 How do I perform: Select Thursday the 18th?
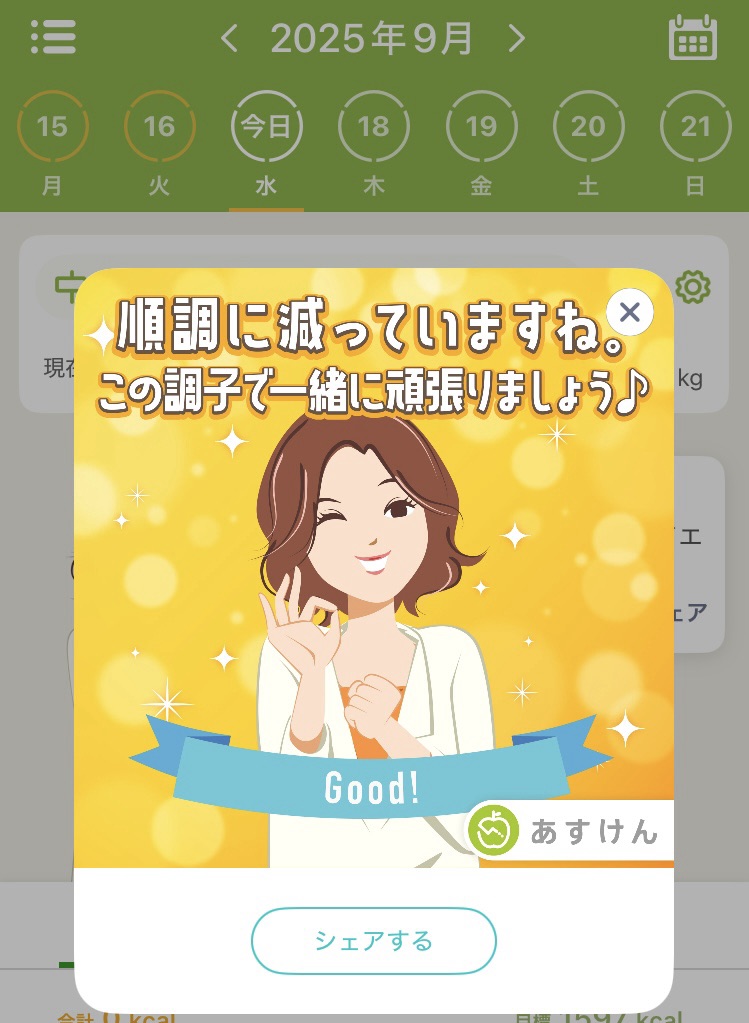373,126
